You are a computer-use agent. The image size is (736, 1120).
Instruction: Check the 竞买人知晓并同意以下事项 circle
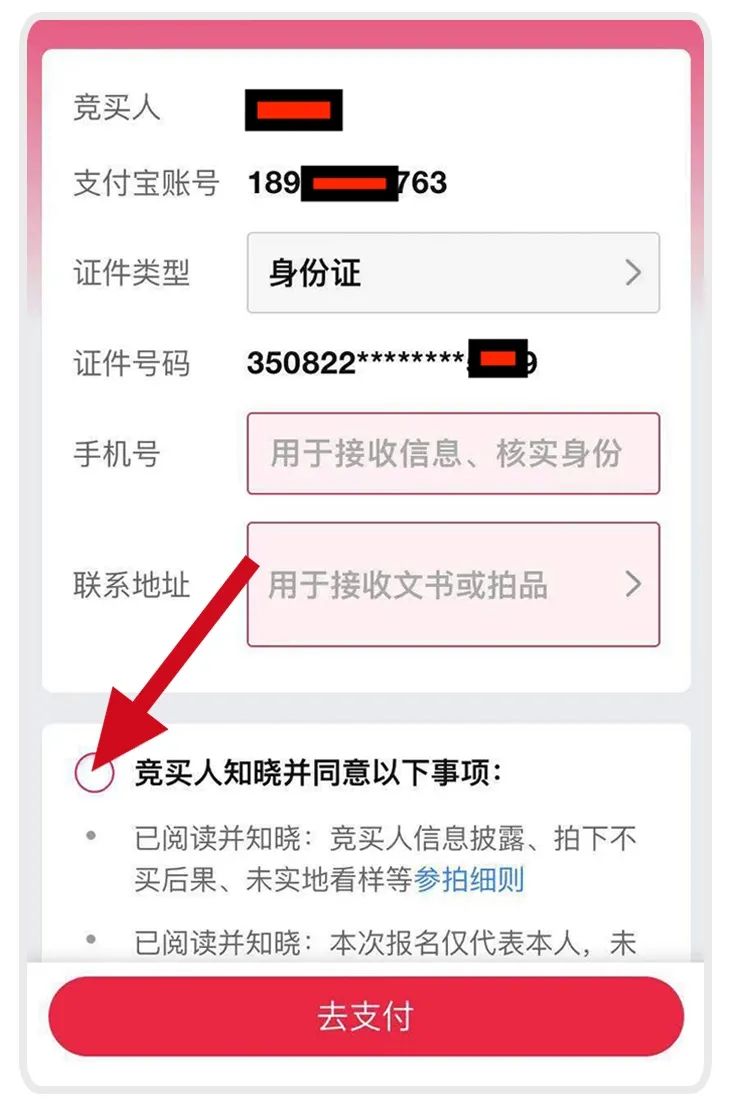[x=95, y=772]
